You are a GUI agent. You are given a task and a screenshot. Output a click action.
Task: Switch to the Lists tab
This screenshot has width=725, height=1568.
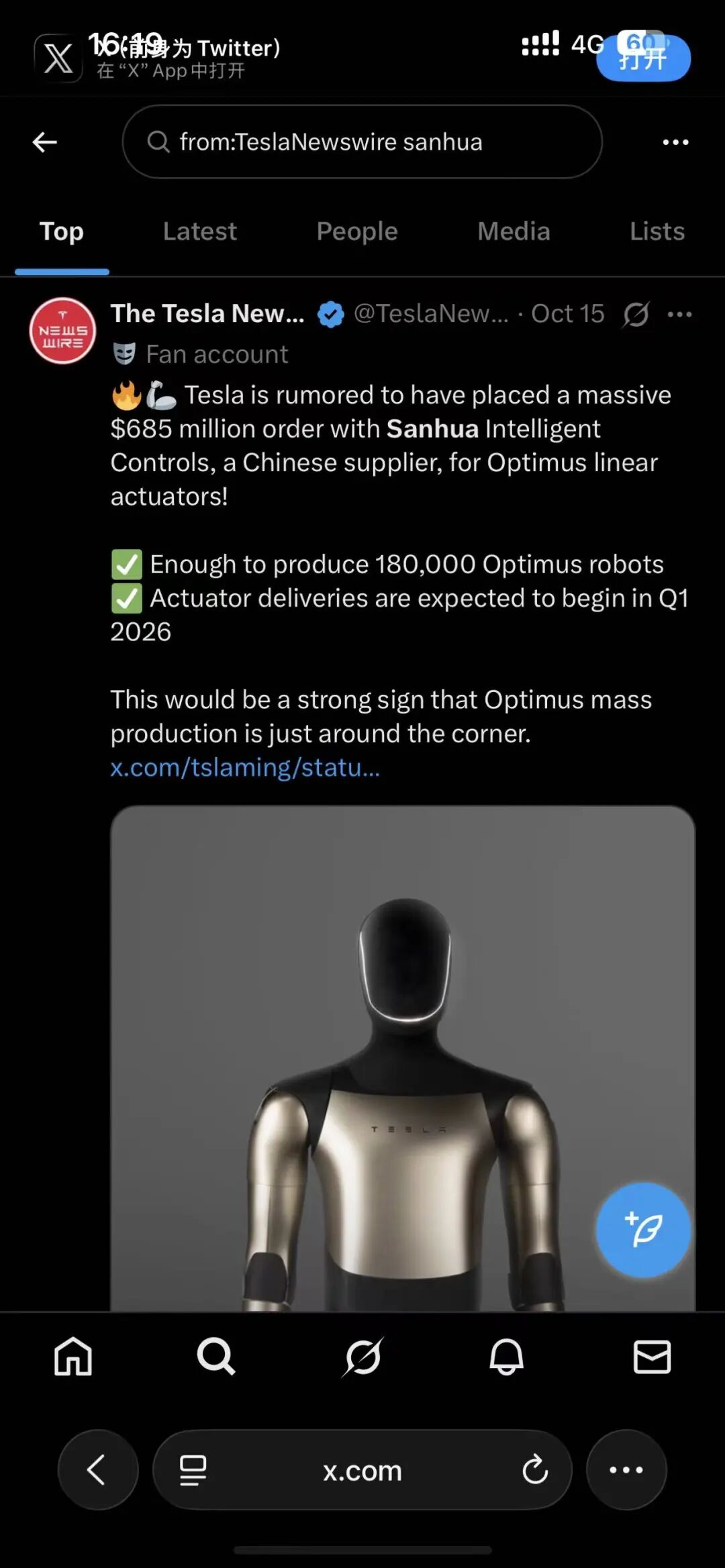click(x=657, y=232)
